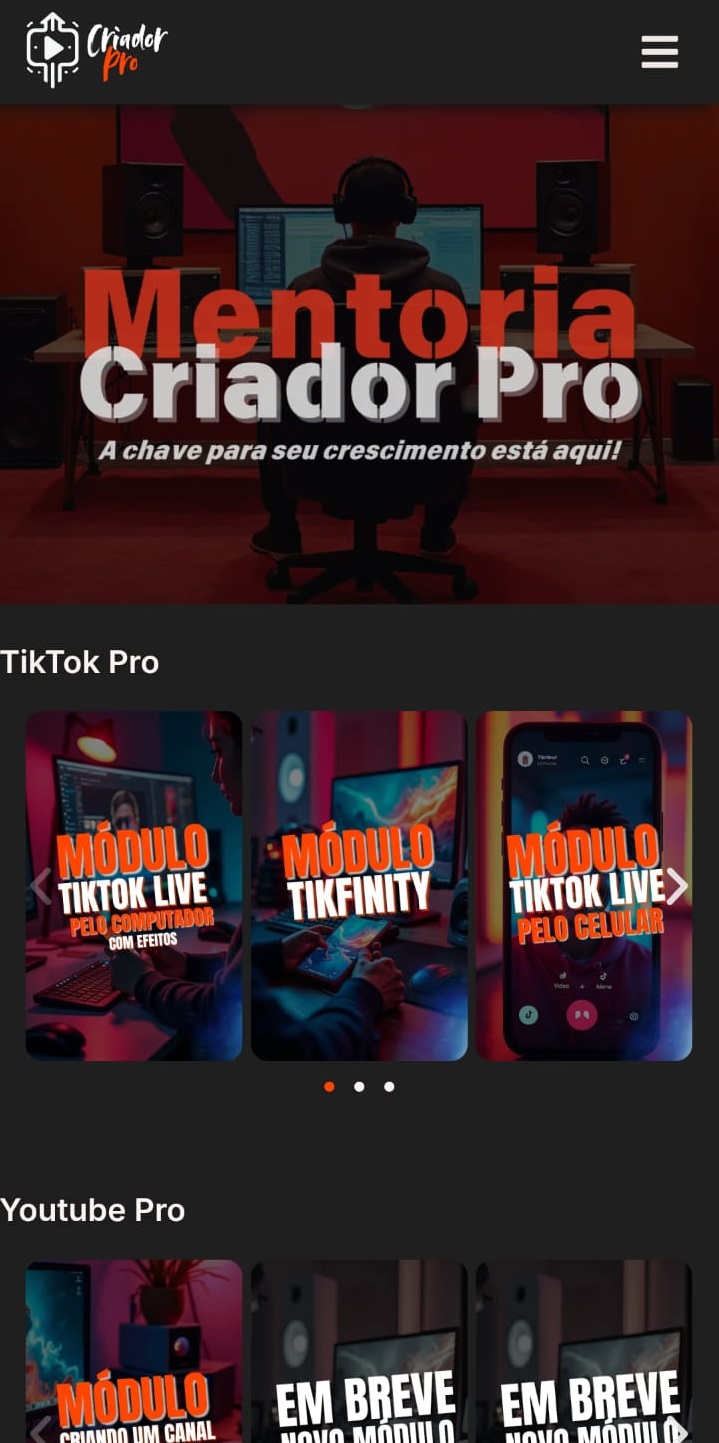This screenshot has height=1443, width=719.
Task: Jump to second TikTok Pro carousel page dot
Action: [x=359, y=1087]
